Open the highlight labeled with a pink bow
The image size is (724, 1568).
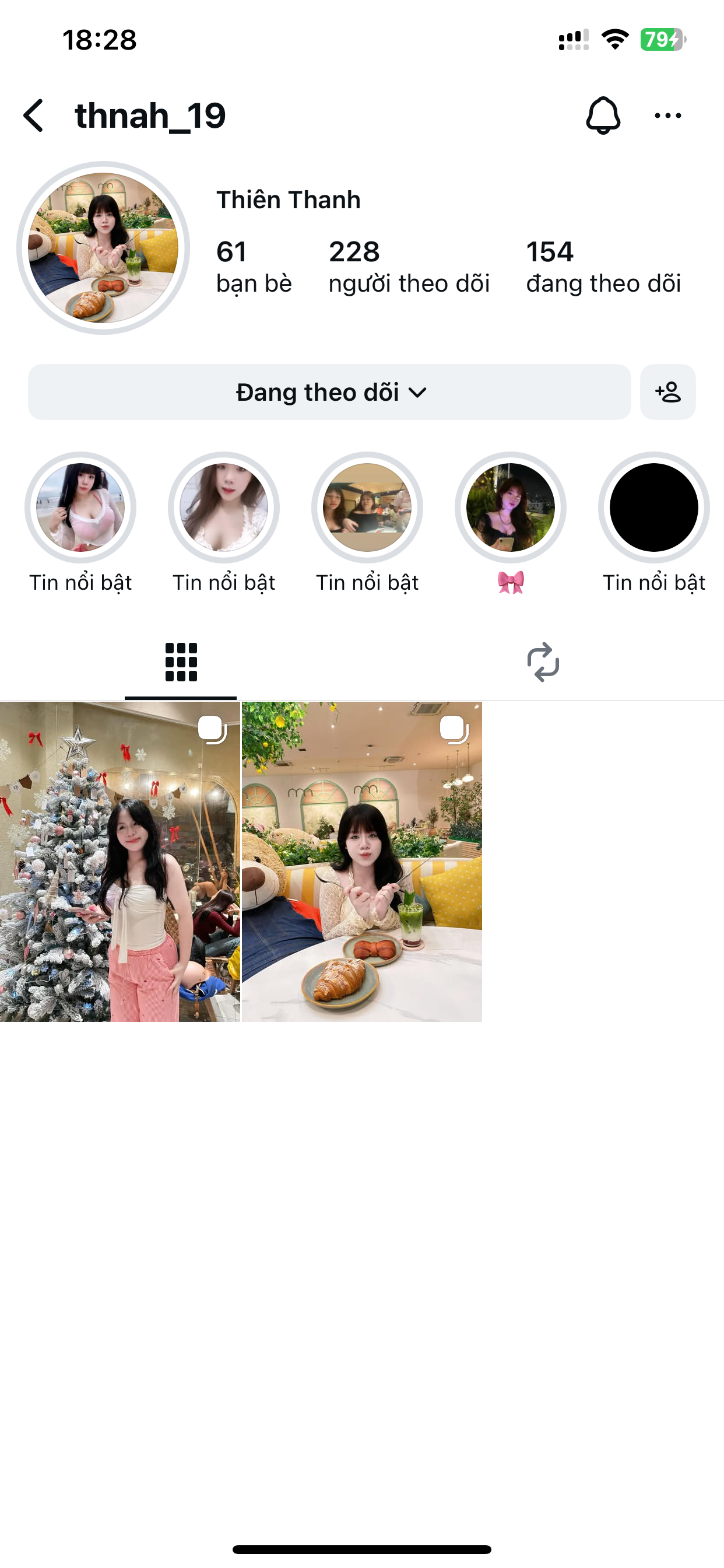coord(511,508)
